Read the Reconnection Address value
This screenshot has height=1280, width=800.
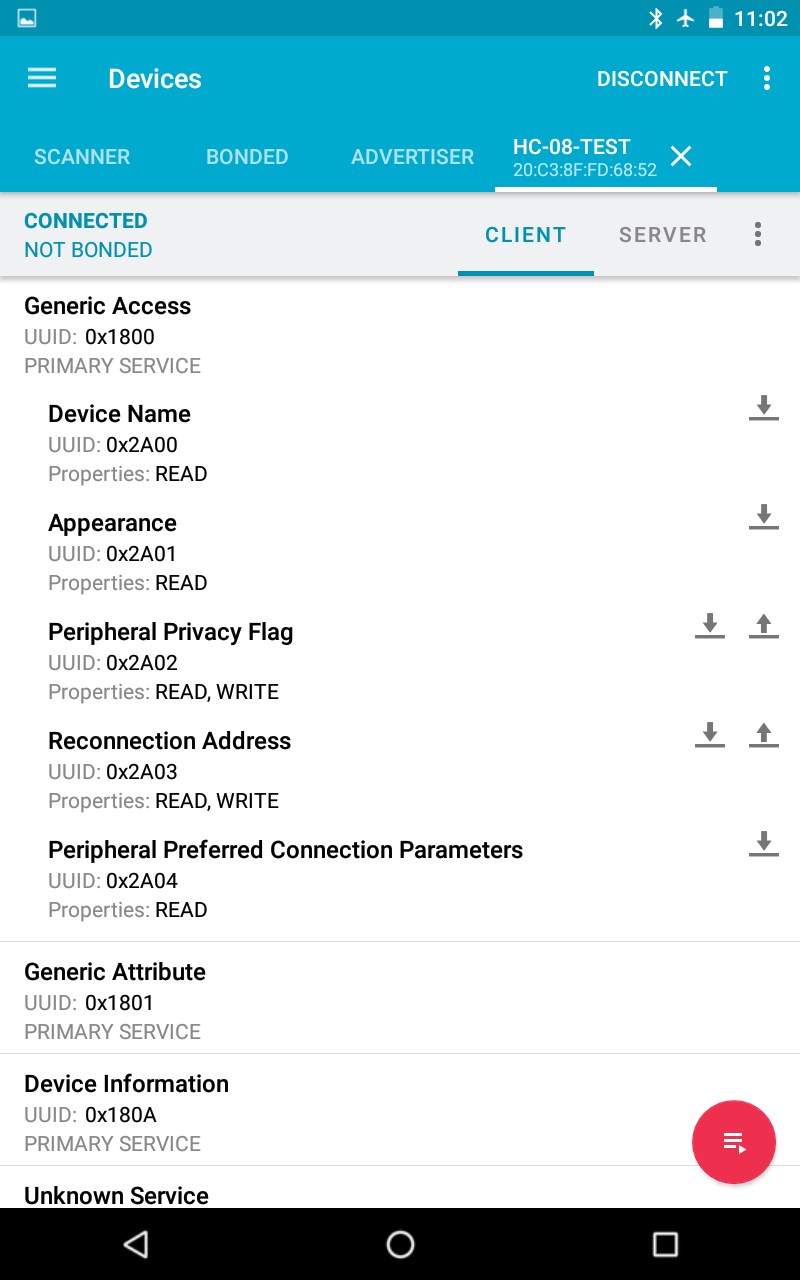[x=709, y=734]
